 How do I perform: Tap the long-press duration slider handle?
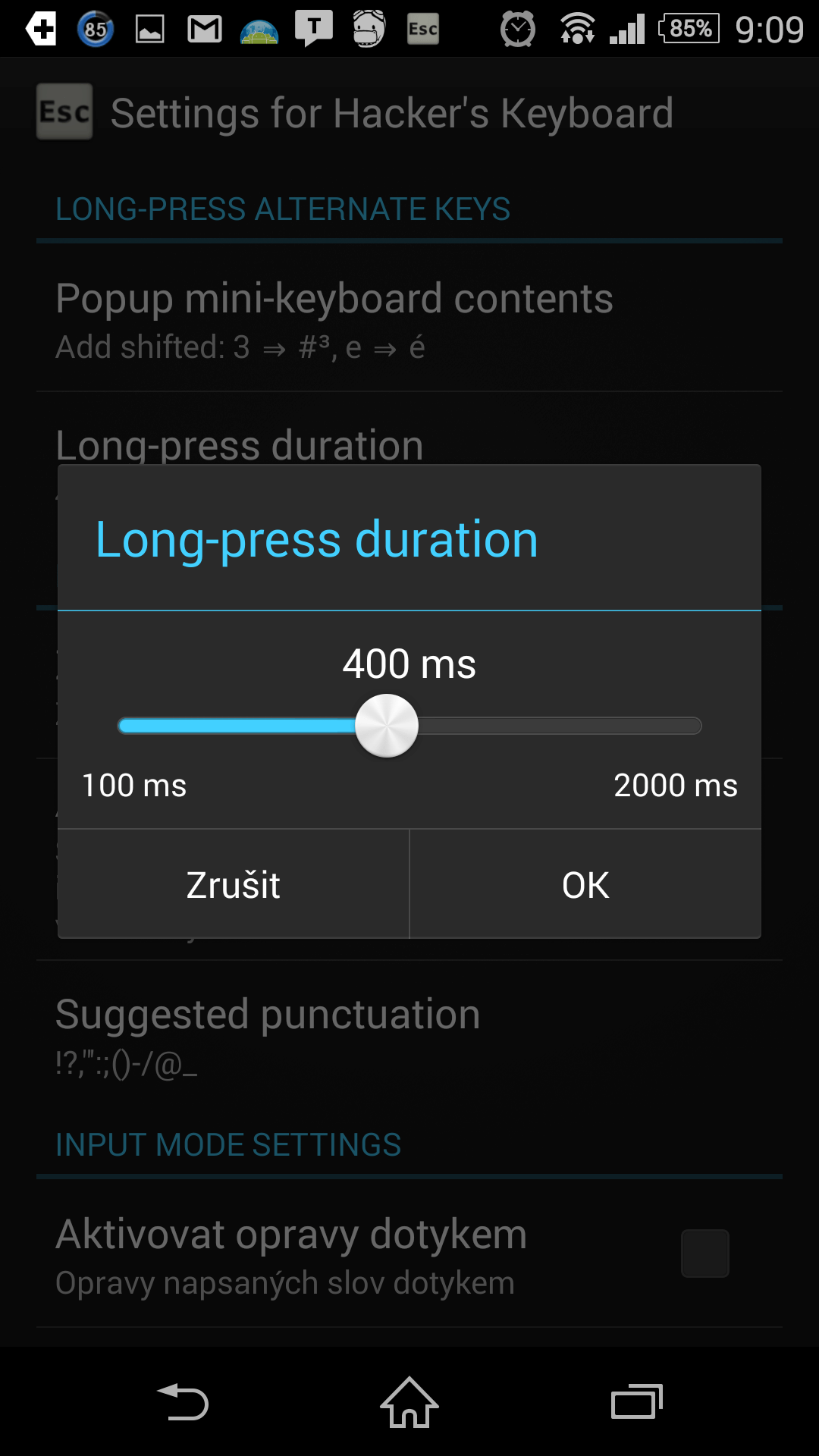387,726
